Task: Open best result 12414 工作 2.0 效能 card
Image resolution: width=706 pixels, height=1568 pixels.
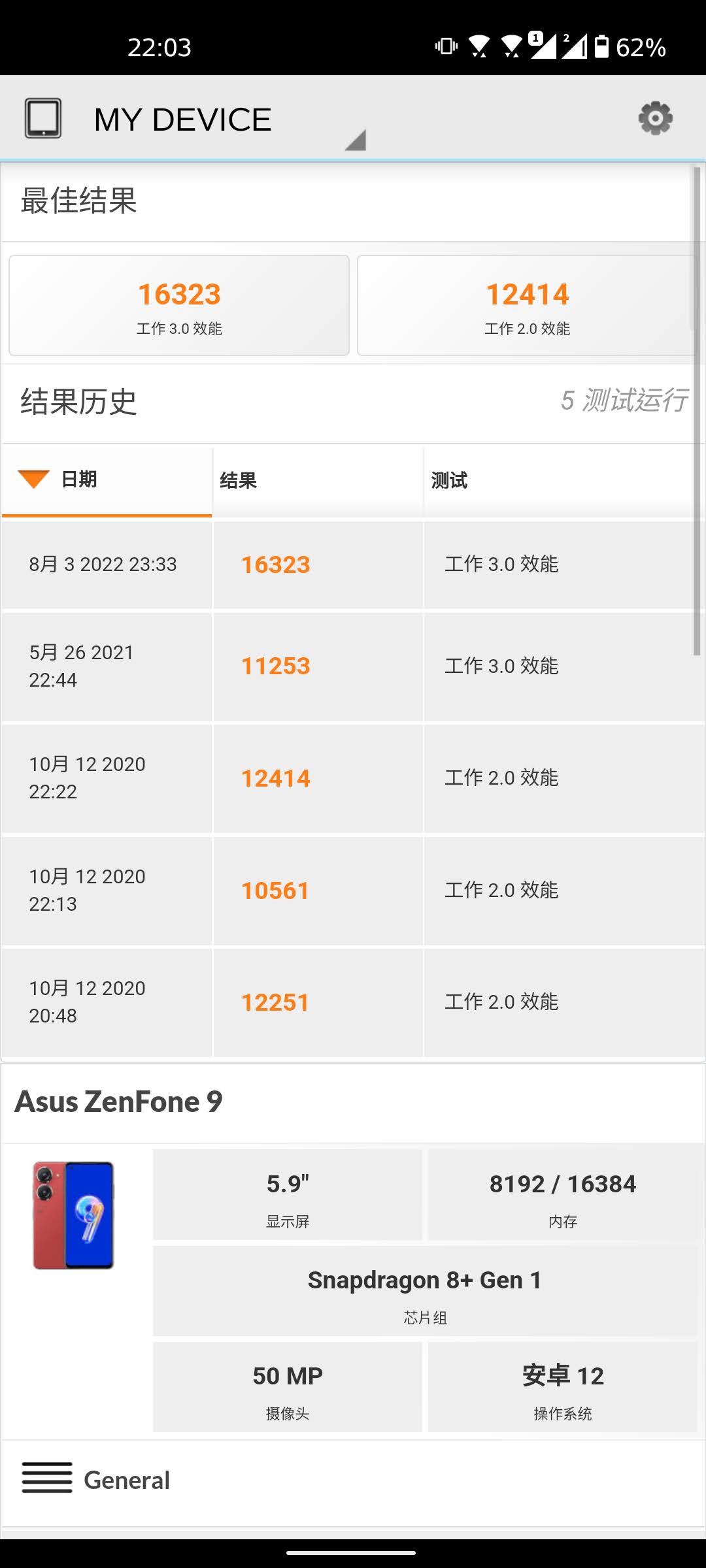Action: coord(527,305)
